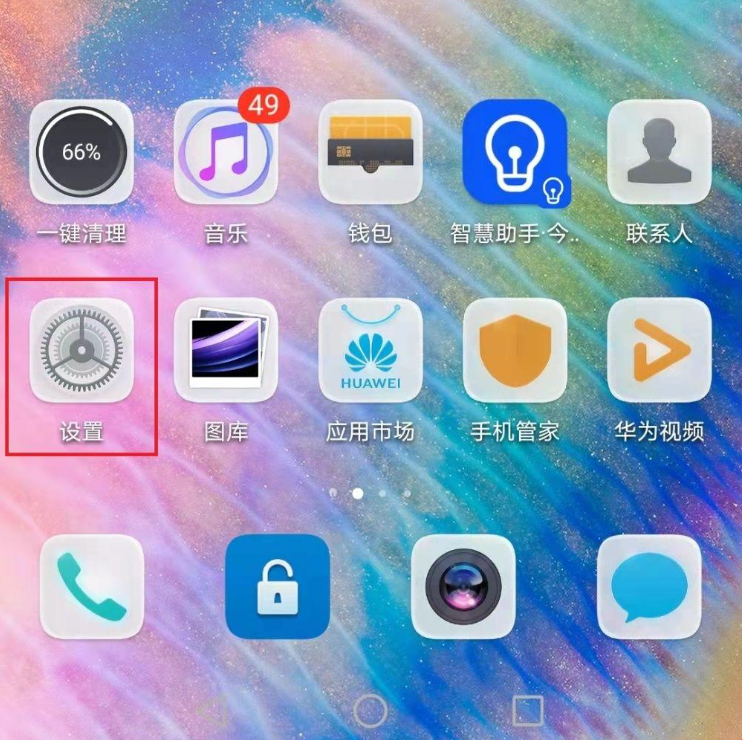Tap the blue lock screen icon
The height and width of the screenshot is (740, 743).
pos(277,587)
